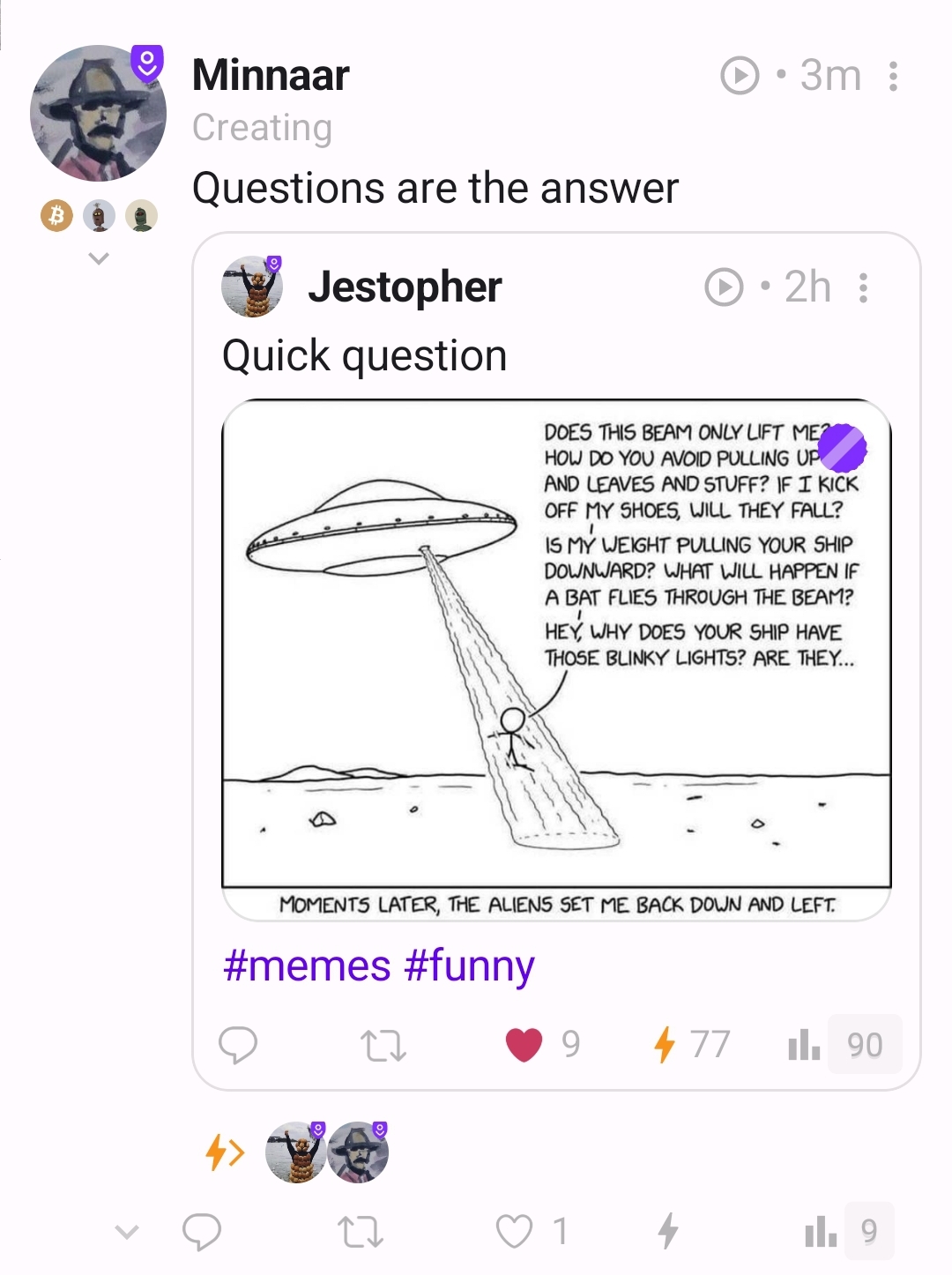This screenshot has height=1275, width=952.
Task: Open overflow menu on Jestopher's note
Action: (x=863, y=287)
